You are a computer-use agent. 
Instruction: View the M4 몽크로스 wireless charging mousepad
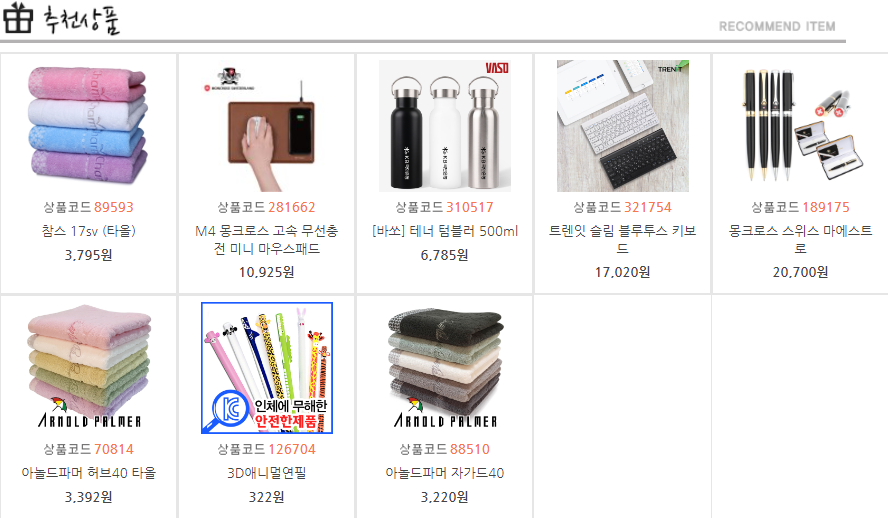click(x=267, y=126)
